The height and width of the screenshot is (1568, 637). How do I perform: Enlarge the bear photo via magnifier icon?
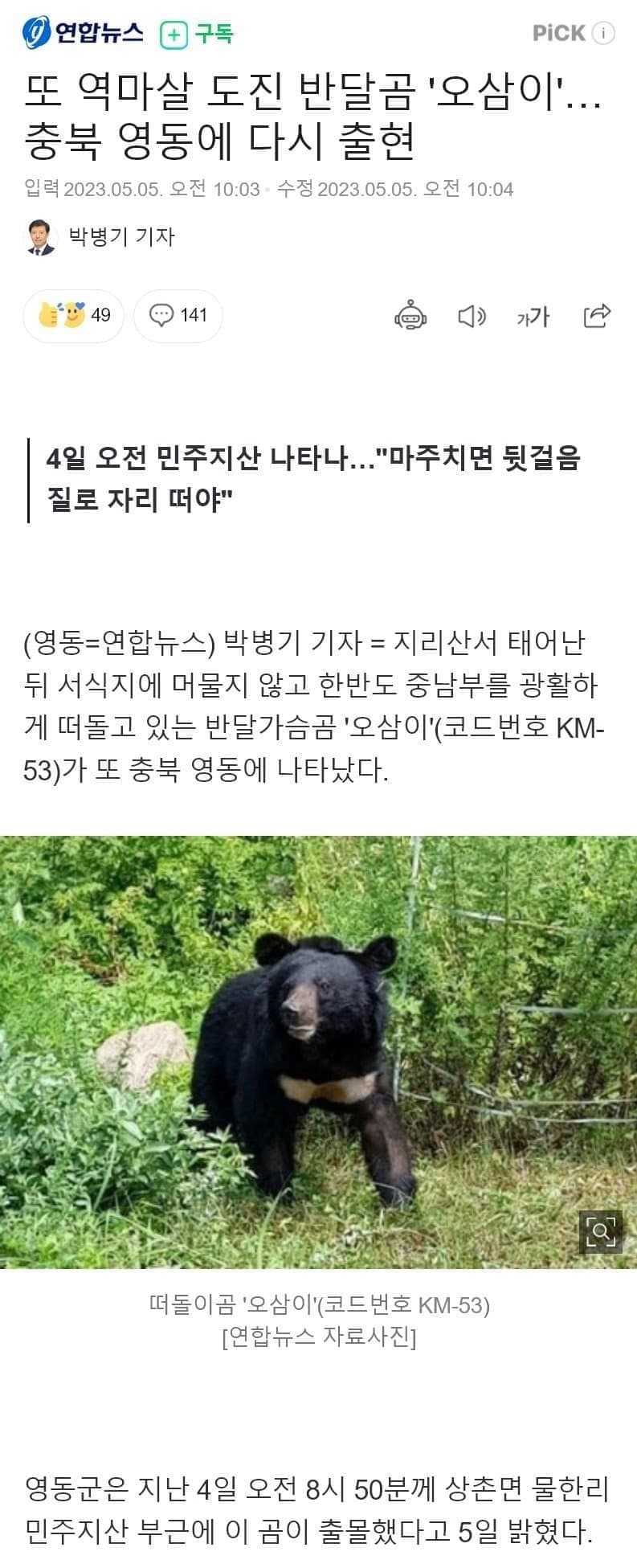click(x=600, y=1230)
